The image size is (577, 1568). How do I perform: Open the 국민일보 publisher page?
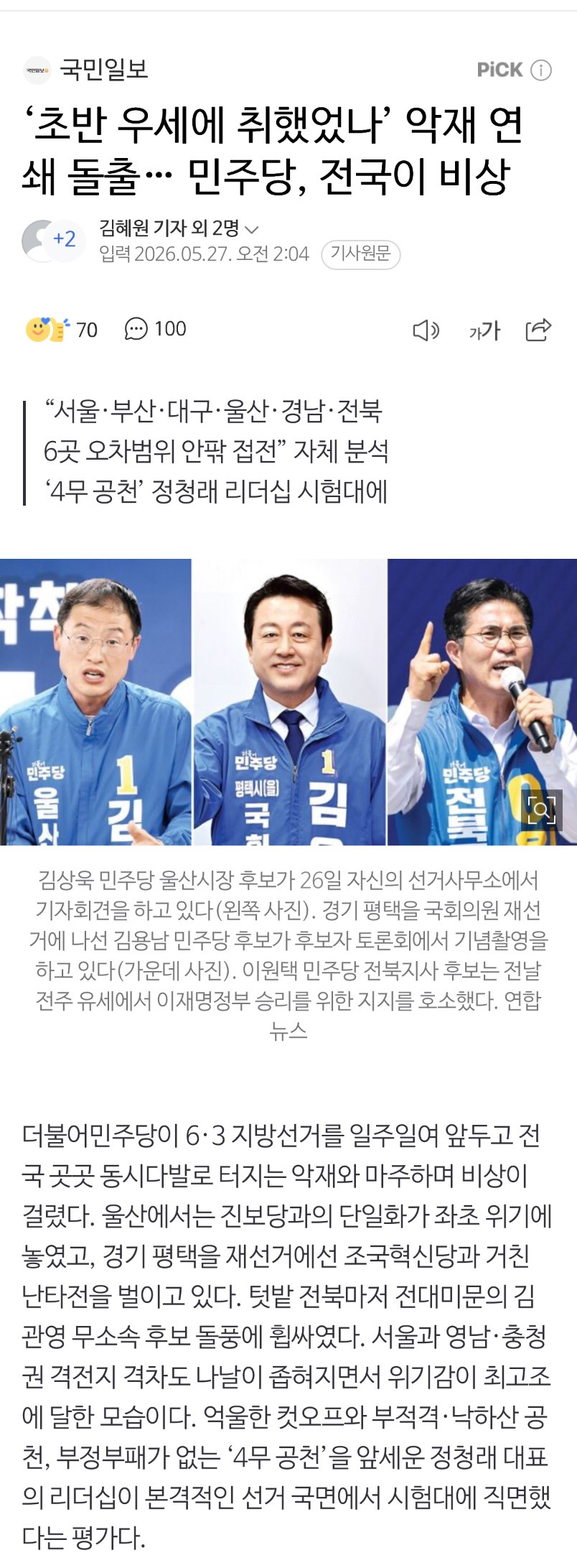click(85, 70)
